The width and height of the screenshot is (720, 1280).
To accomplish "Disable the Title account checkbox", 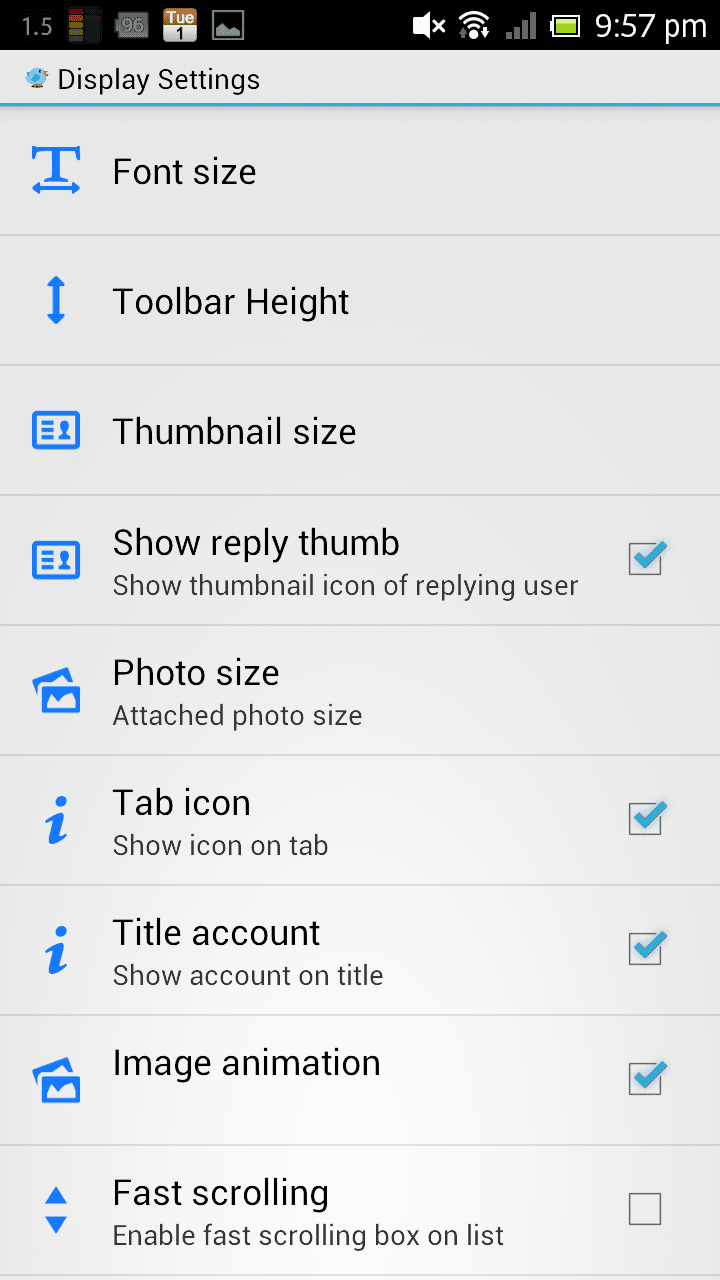I will (x=645, y=948).
